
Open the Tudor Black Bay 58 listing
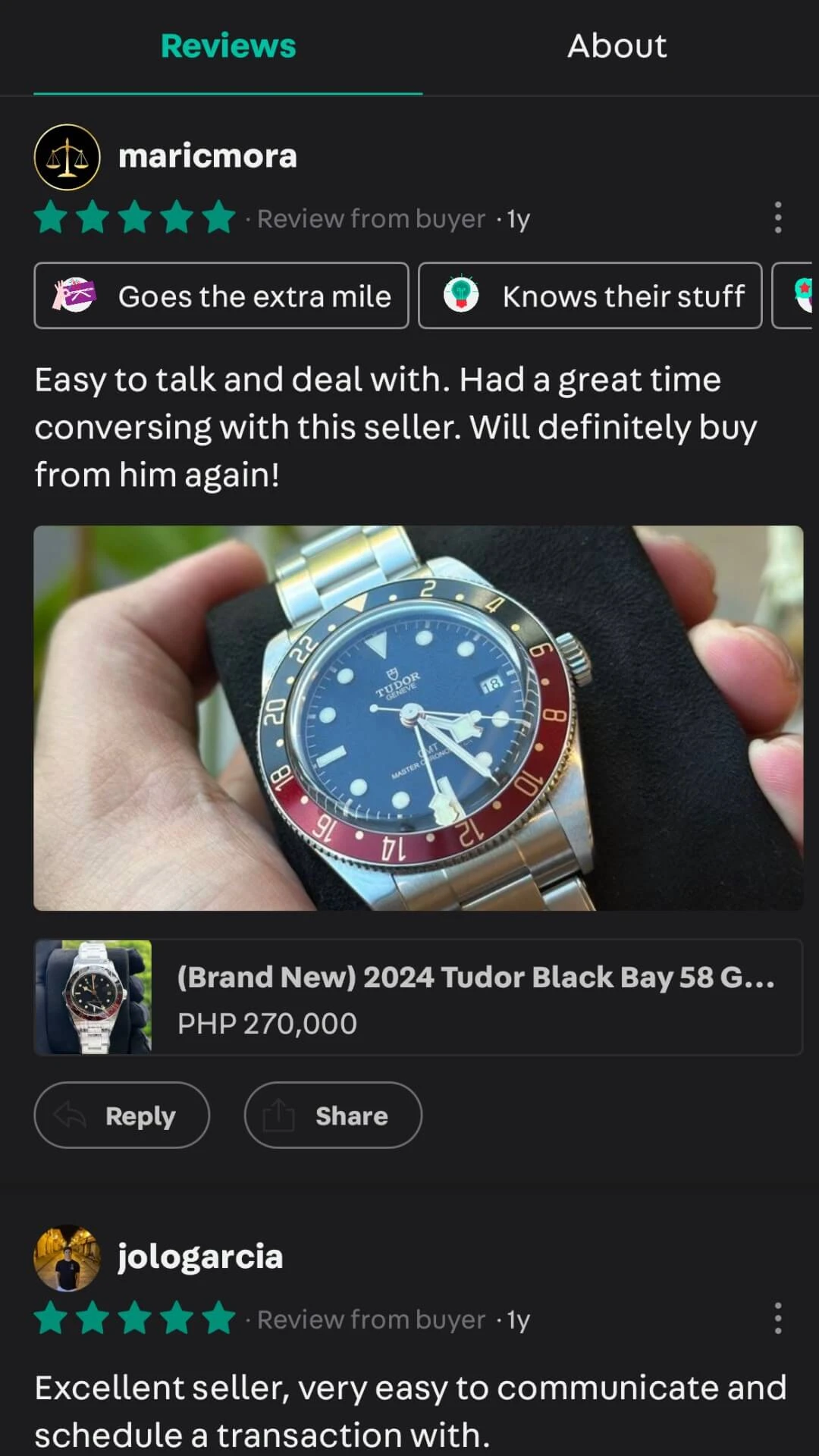[x=418, y=997]
